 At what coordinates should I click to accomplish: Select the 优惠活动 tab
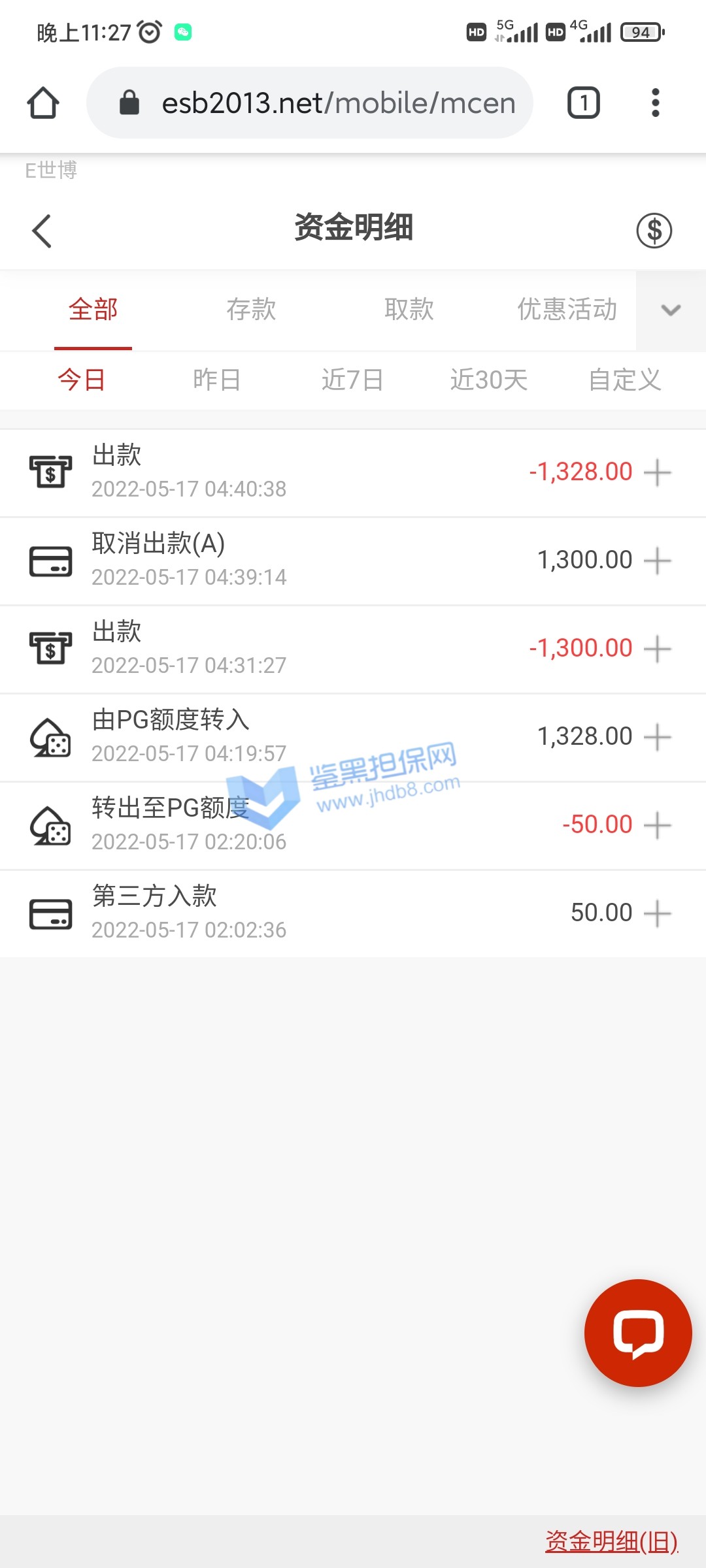click(567, 309)
